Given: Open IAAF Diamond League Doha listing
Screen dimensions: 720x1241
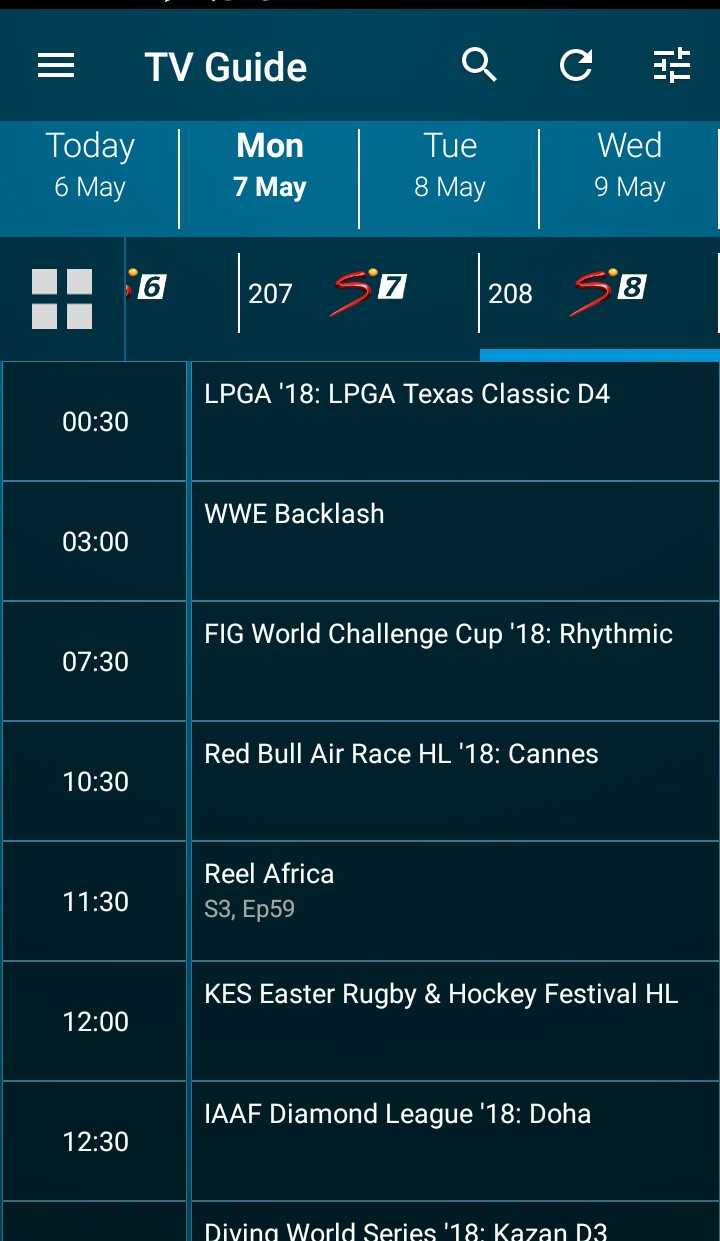Looking at the screenshot, I should click(455, 1141).
